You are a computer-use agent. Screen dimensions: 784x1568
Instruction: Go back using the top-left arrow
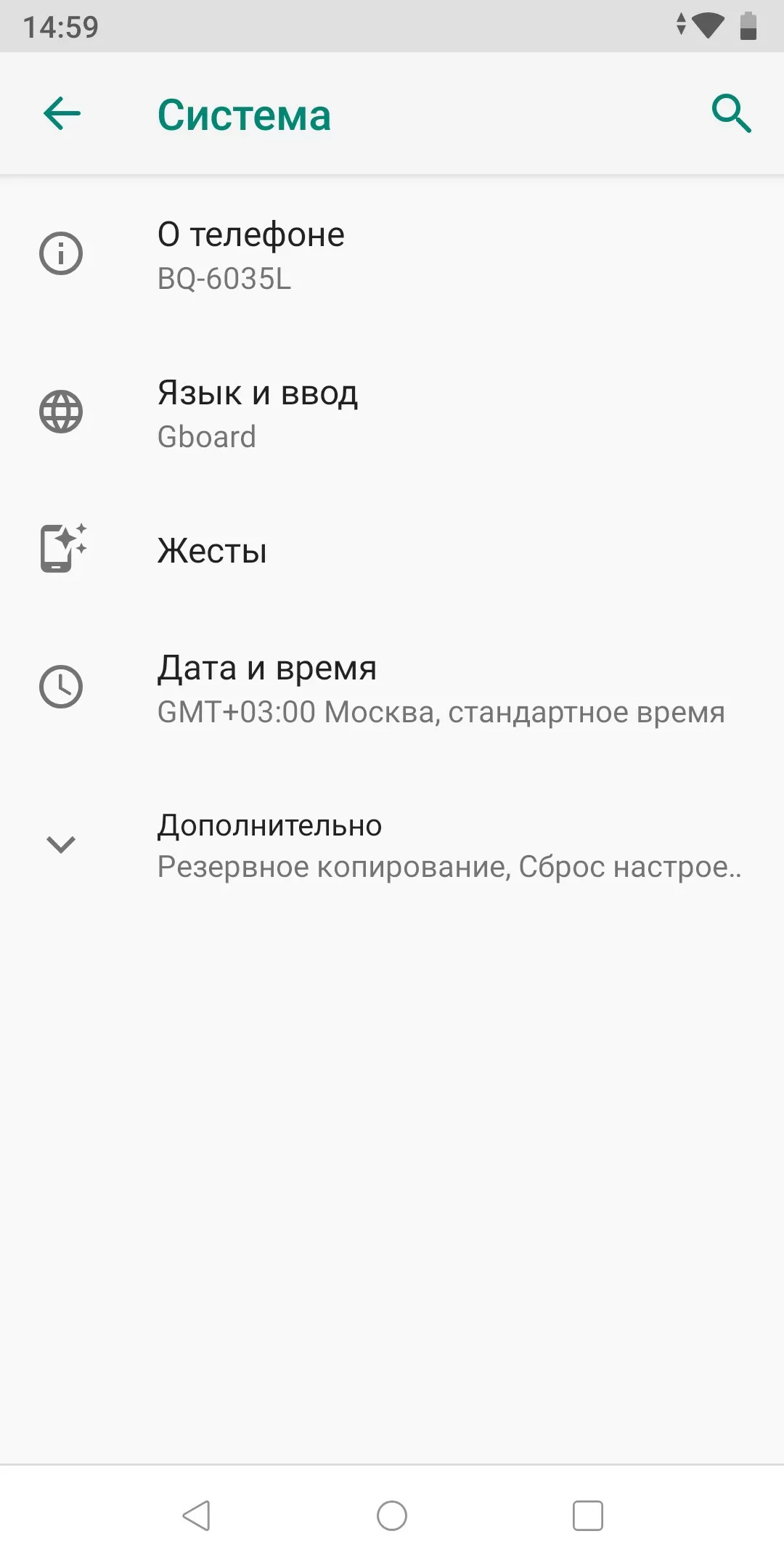pos(62,114)
